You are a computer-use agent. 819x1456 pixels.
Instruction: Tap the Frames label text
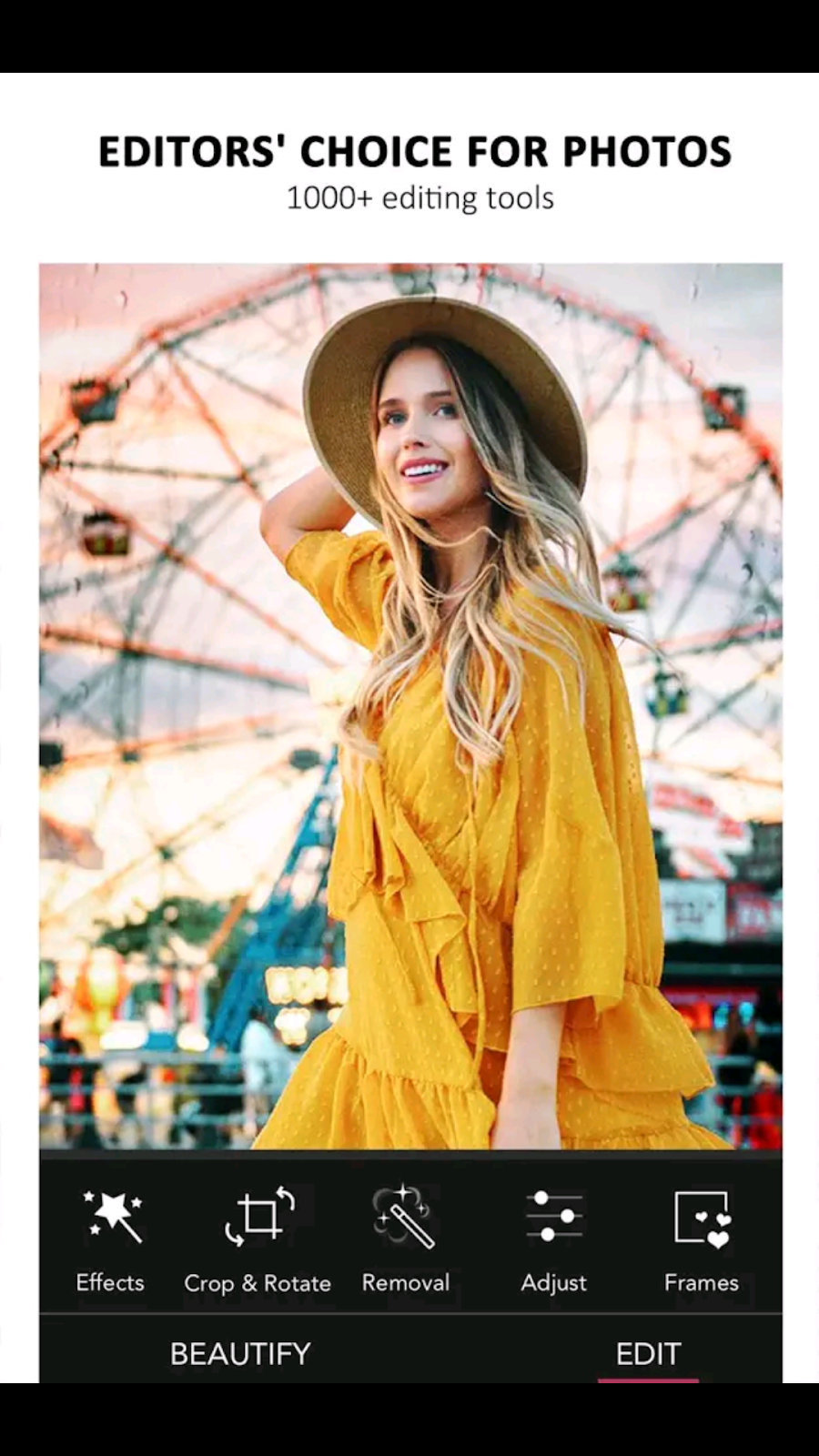pos(701,1283)
